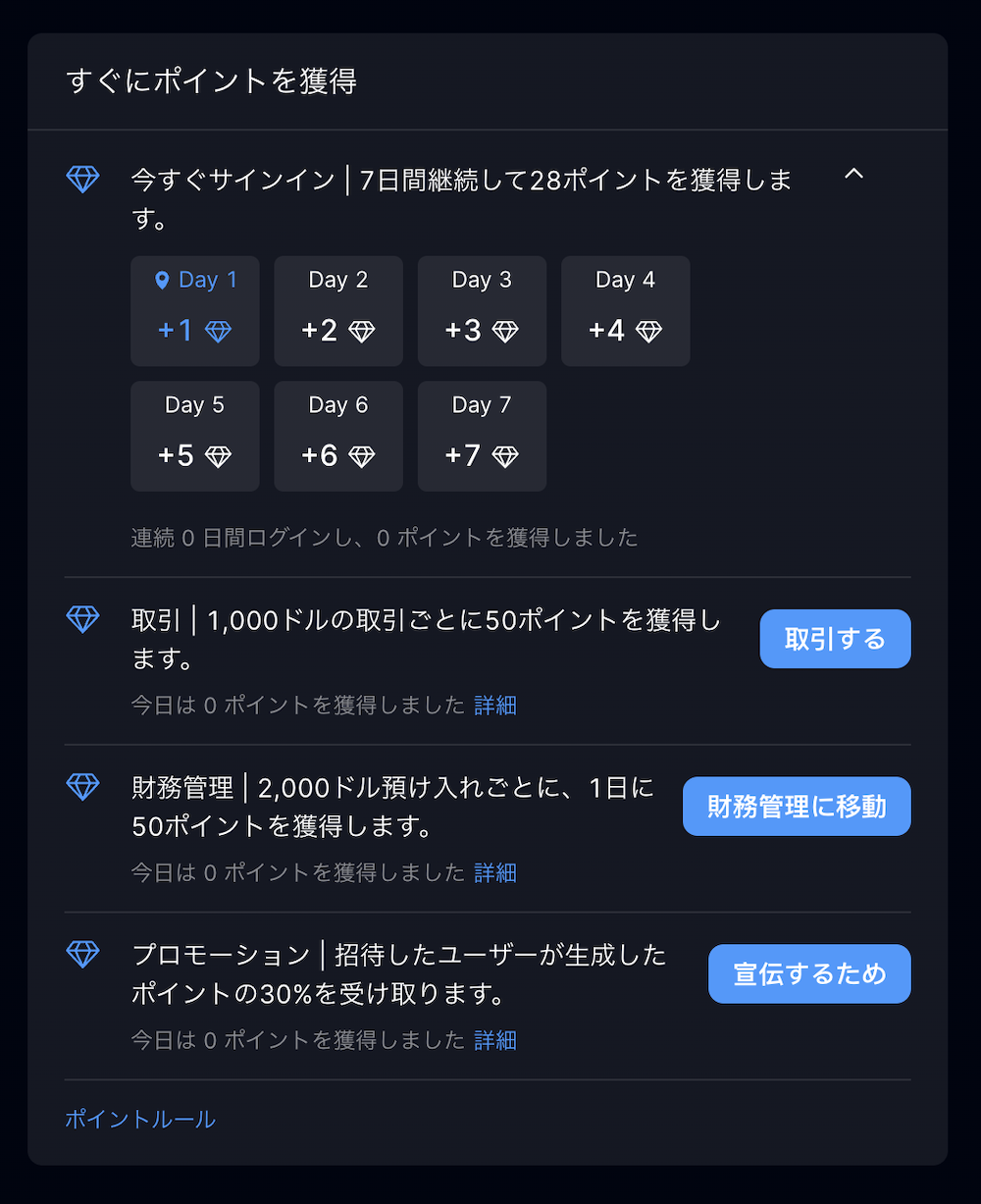Select the Day 5 reward card
Viewport: 981px width, 1204px height.
[x=194, y=435]
